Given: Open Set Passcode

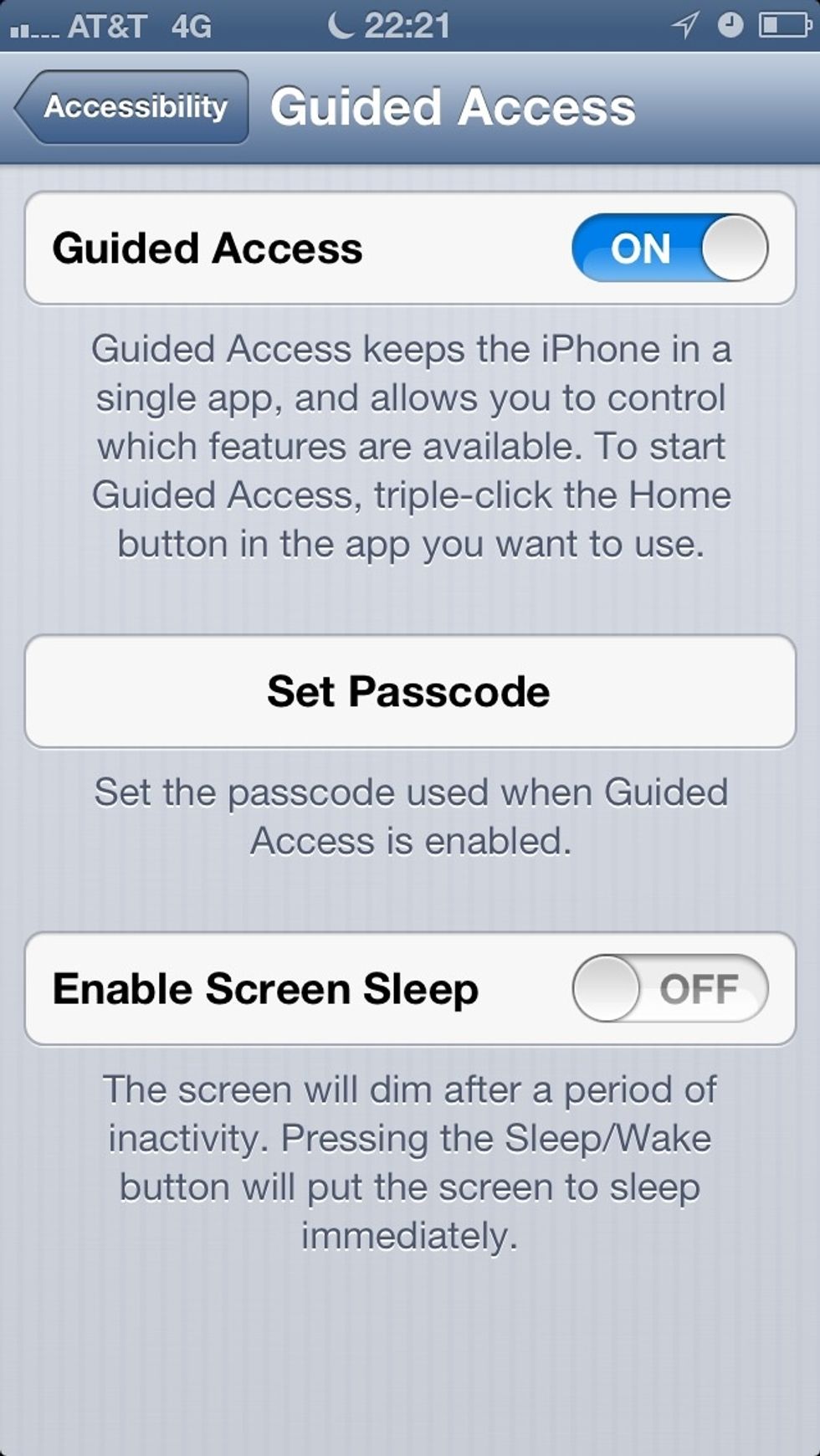Looking at the screenshot, I should point(410,691).
